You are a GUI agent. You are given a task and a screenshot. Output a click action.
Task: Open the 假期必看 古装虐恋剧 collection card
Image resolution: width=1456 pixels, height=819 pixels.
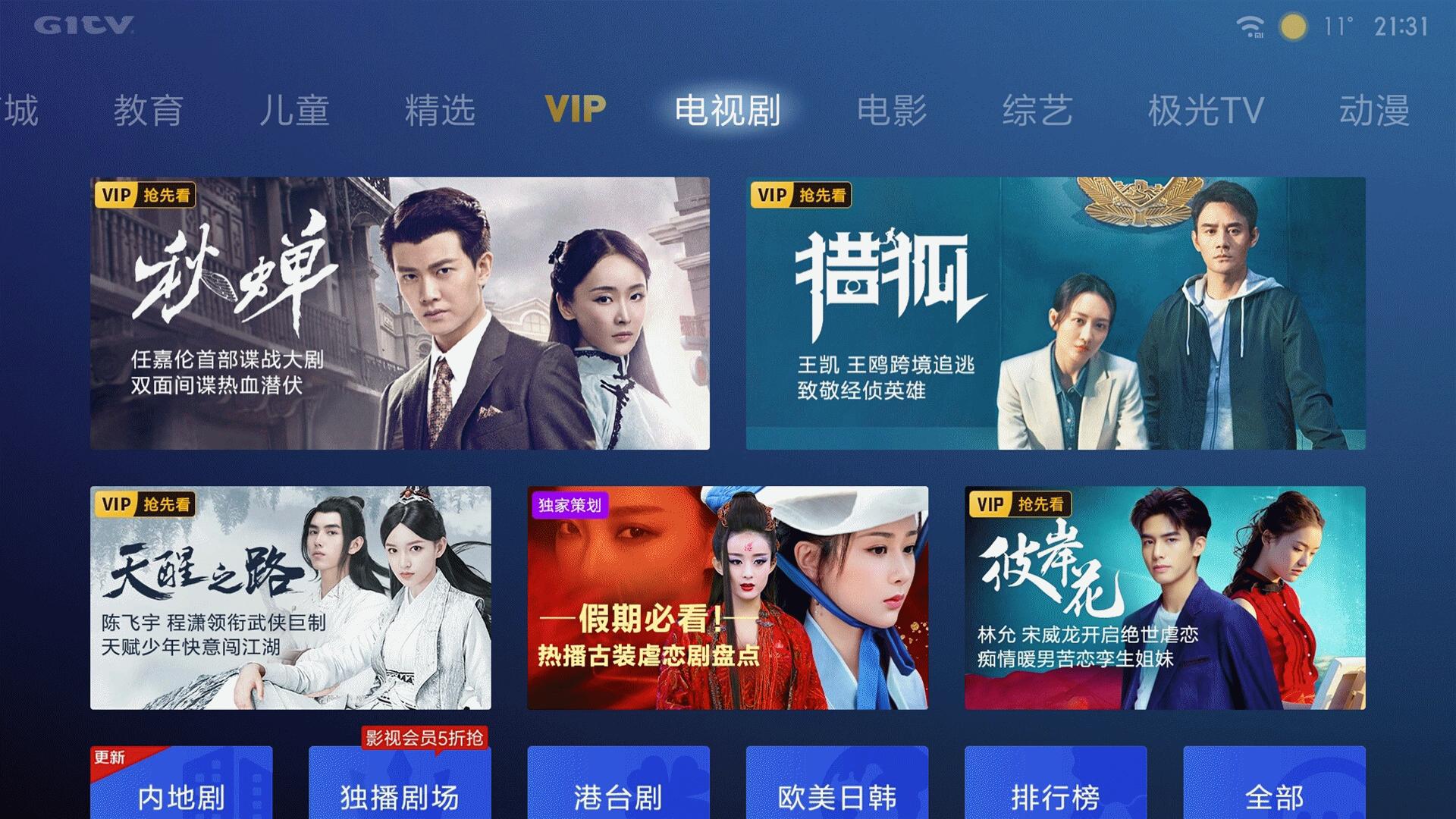click(727, 598)
